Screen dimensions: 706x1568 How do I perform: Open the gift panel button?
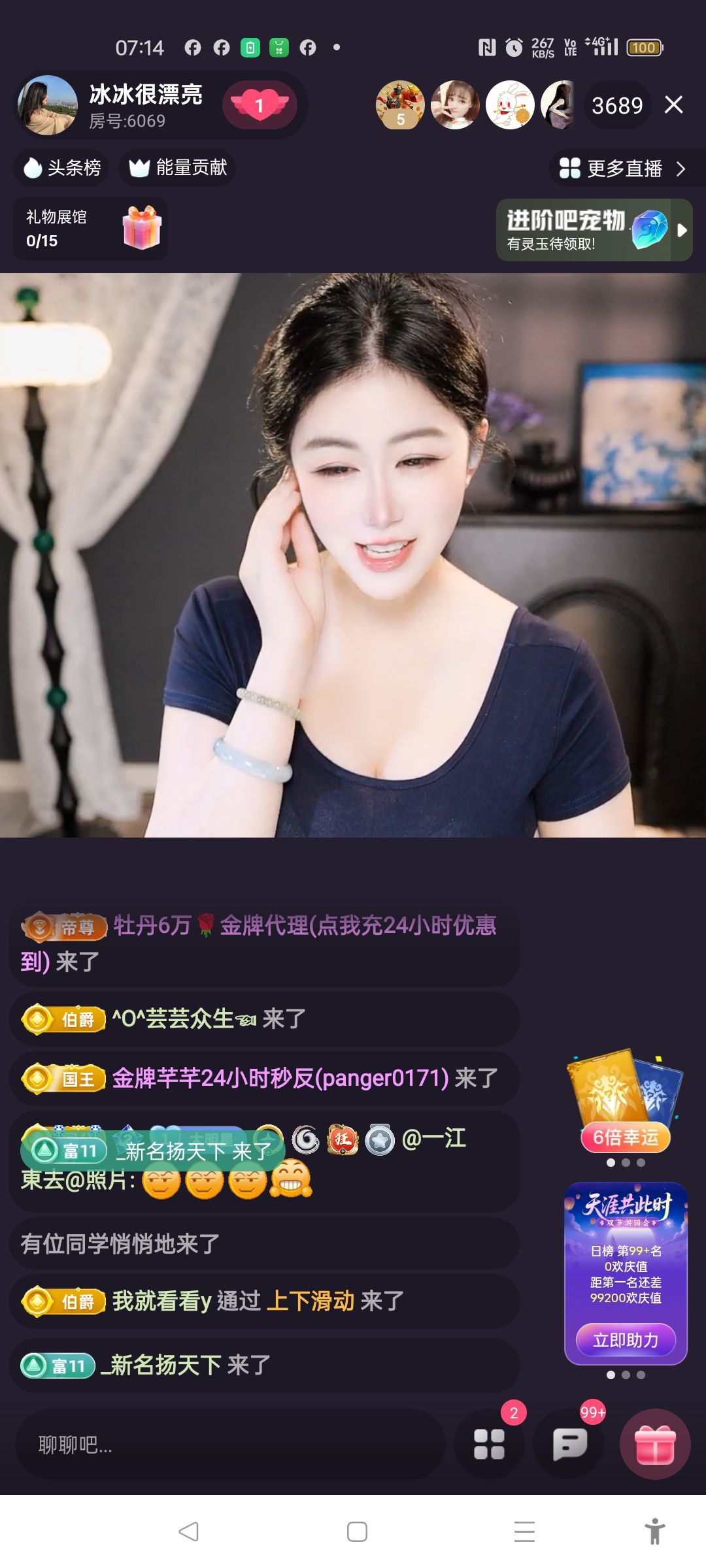(655, 1444)
